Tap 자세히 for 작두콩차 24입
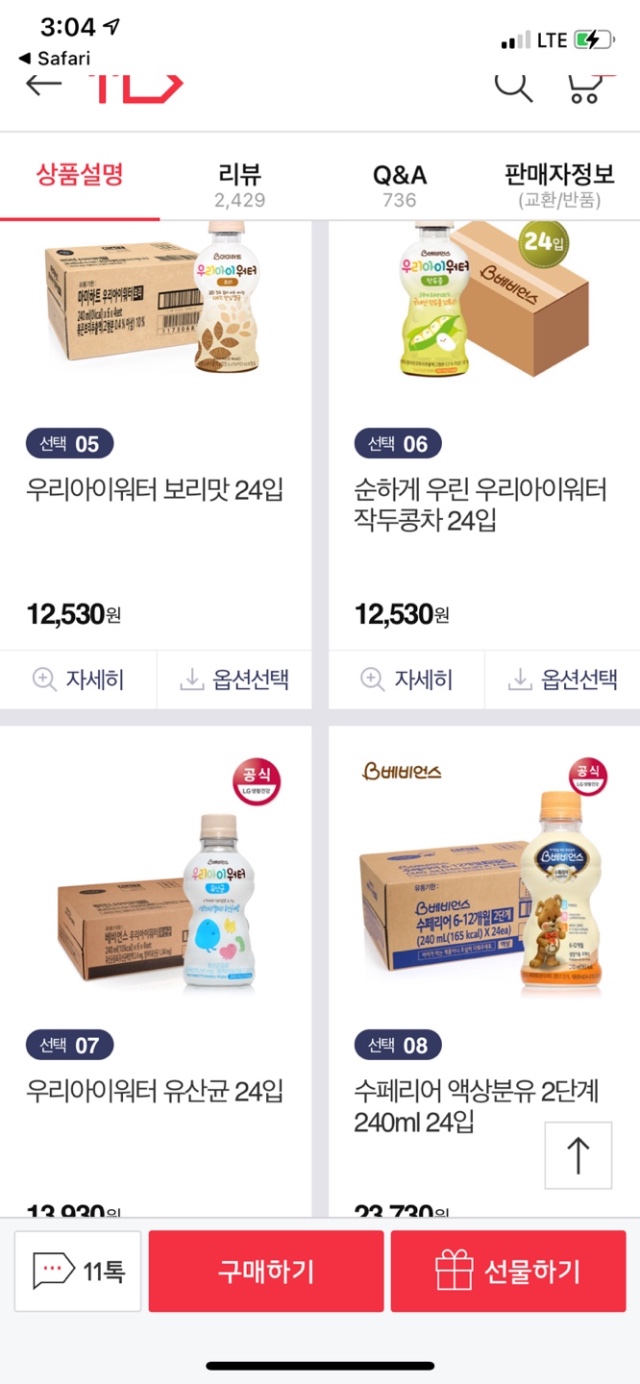 407,680
